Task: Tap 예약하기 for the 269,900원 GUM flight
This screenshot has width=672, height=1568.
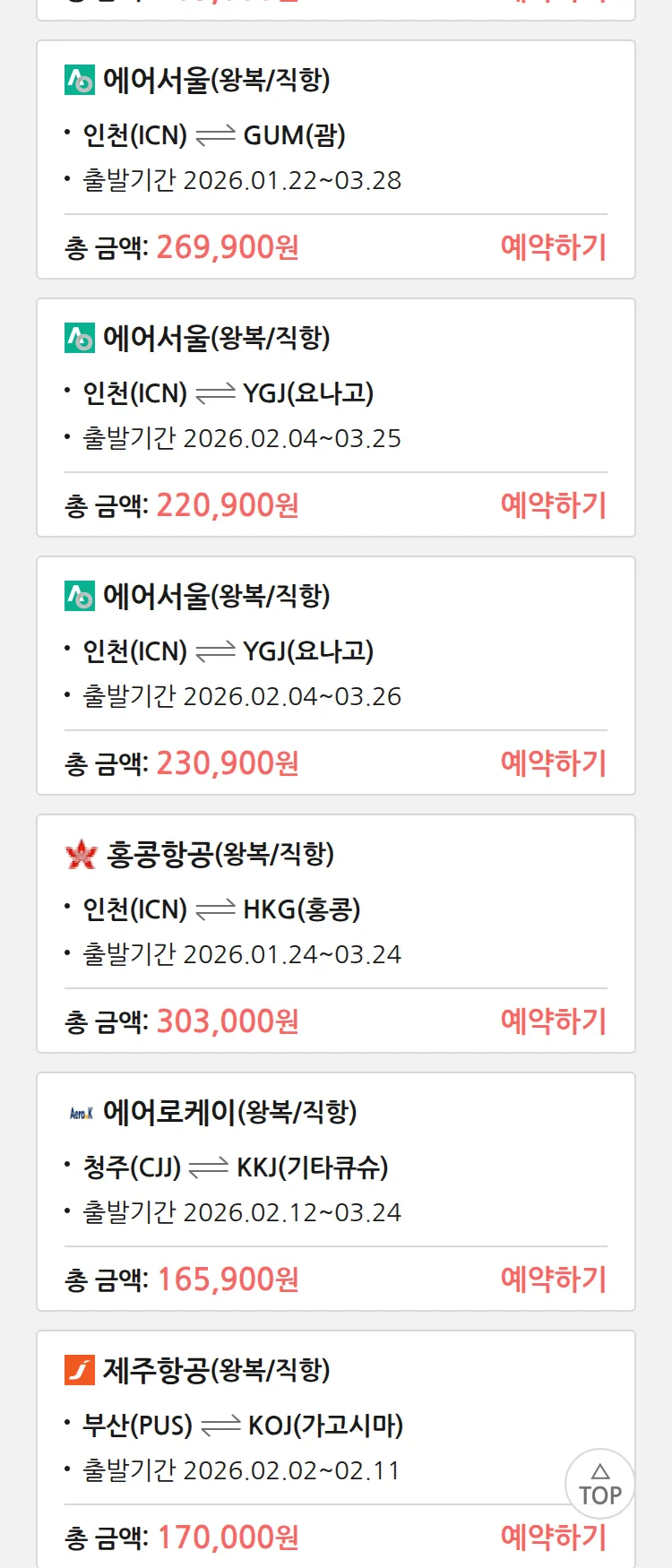Action: coord(553,247)
